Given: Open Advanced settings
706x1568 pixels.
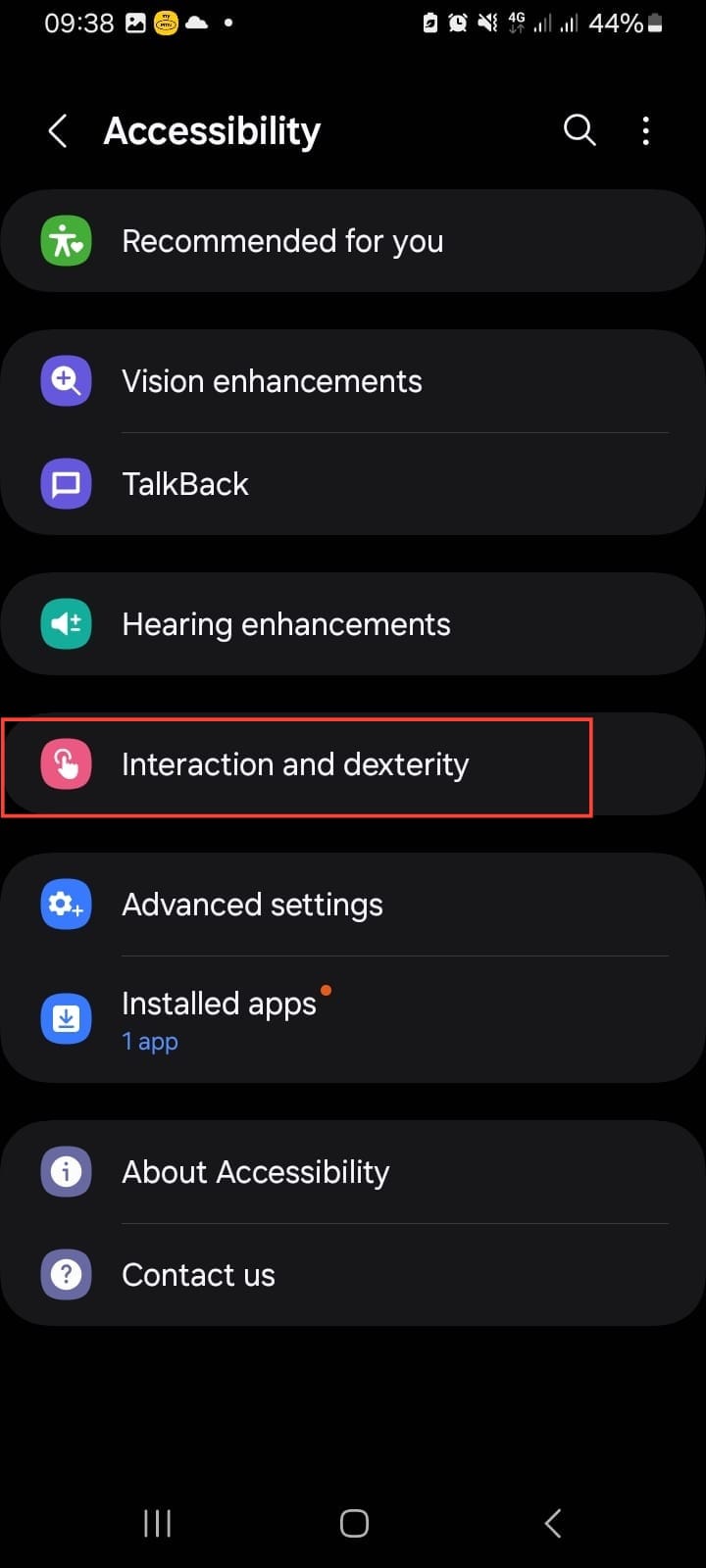Looking at the screenshot, I should click(x=353, y=905).
